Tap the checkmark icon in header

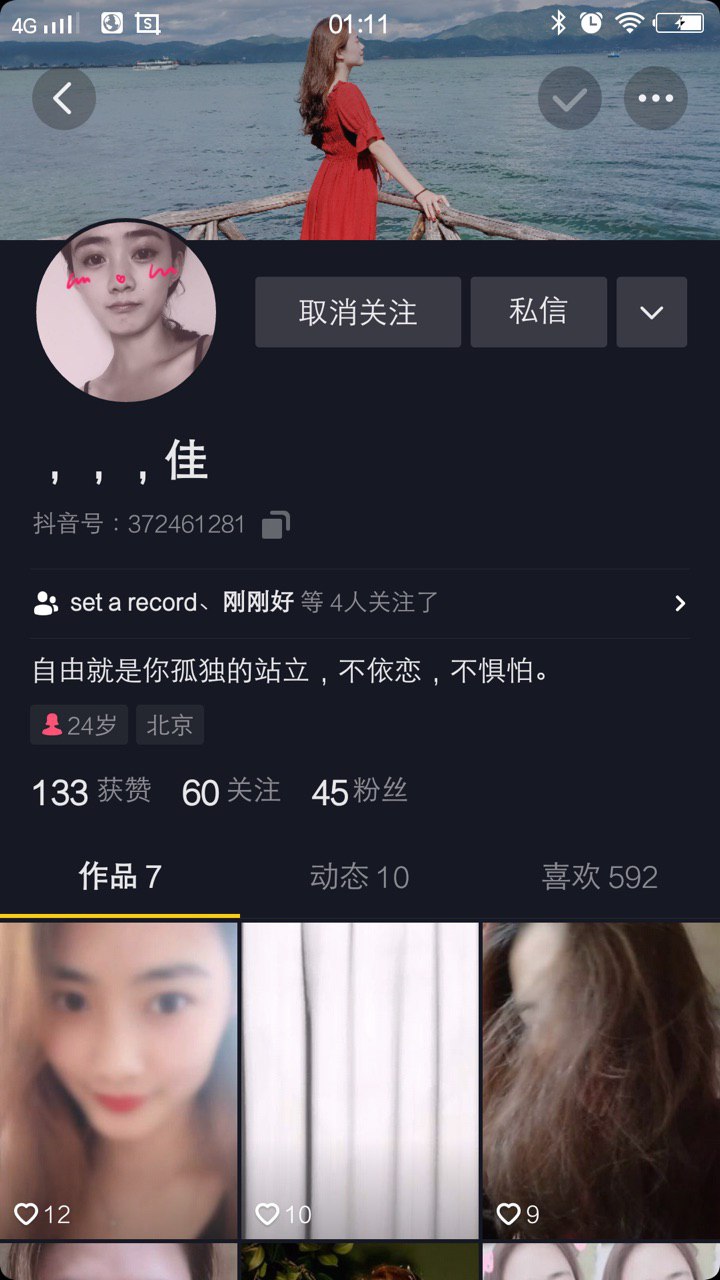coord(570,98)
